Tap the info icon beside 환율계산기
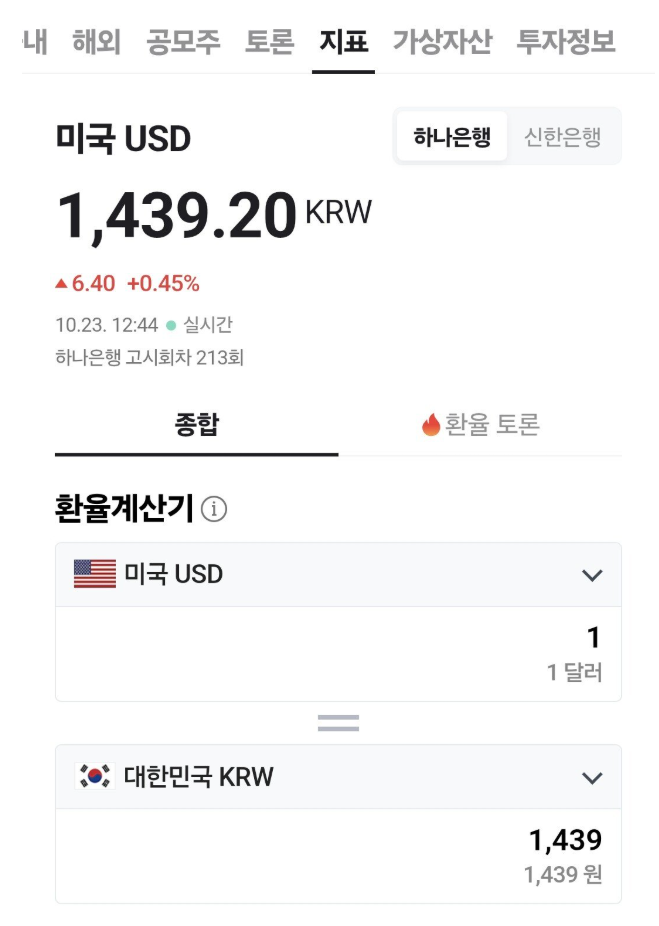659x926 pixels. tap(214, 509)
